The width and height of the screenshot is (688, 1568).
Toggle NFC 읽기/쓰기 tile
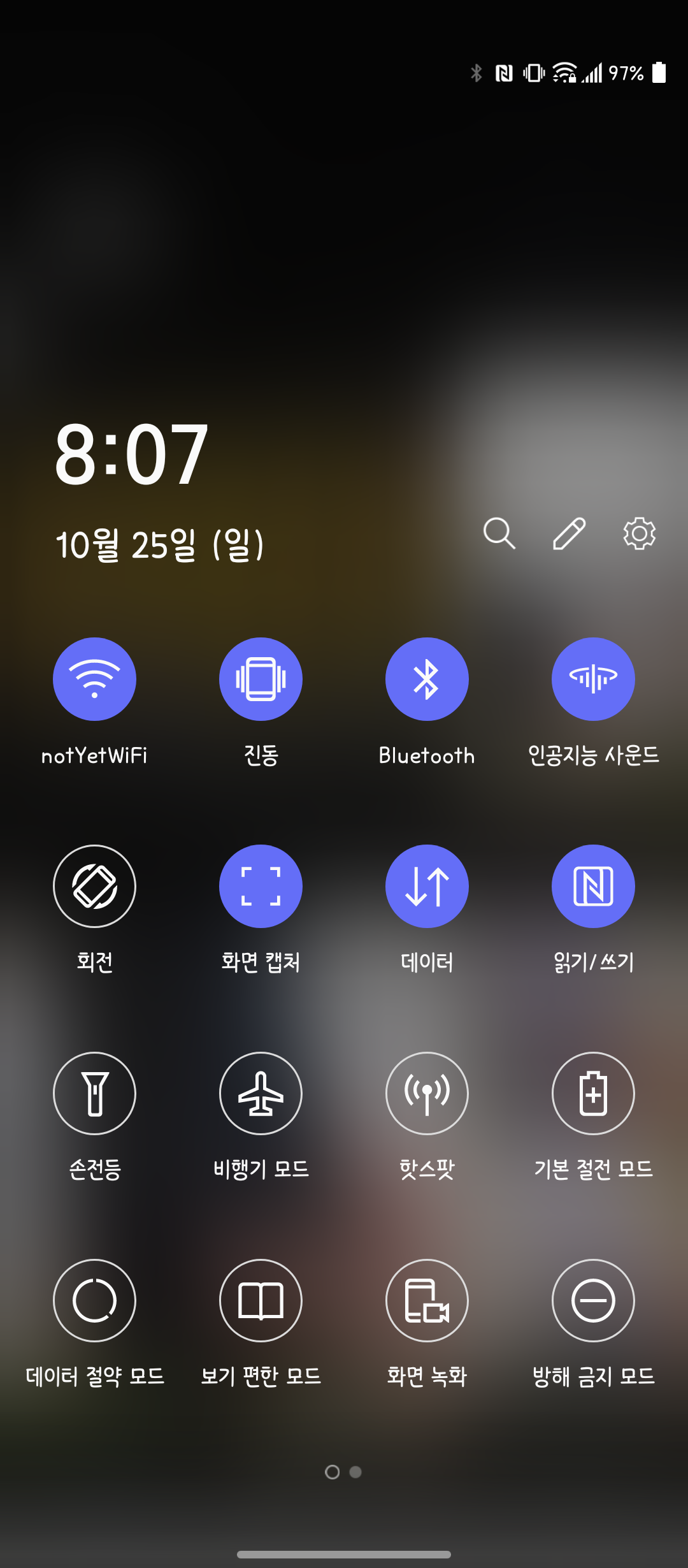(x=593, y=886)
